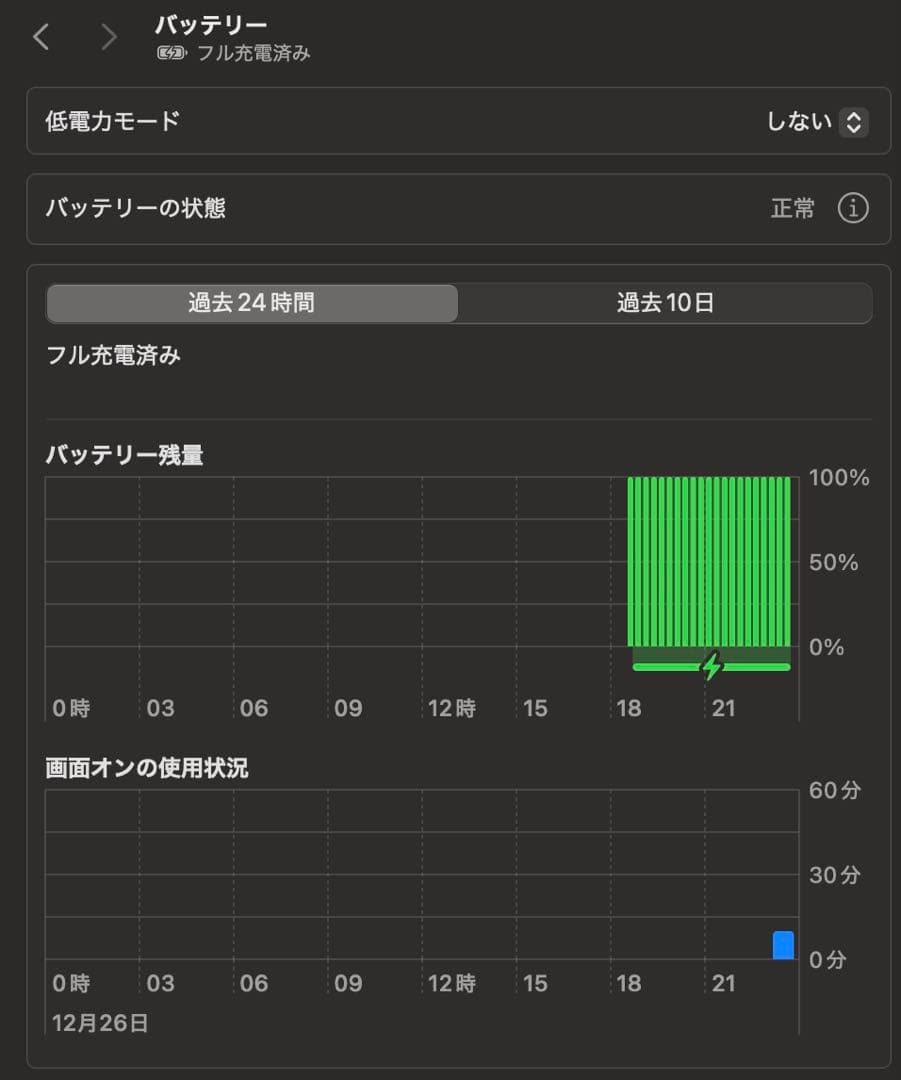Select a green battery level bar near 18時

click(640, 560)
